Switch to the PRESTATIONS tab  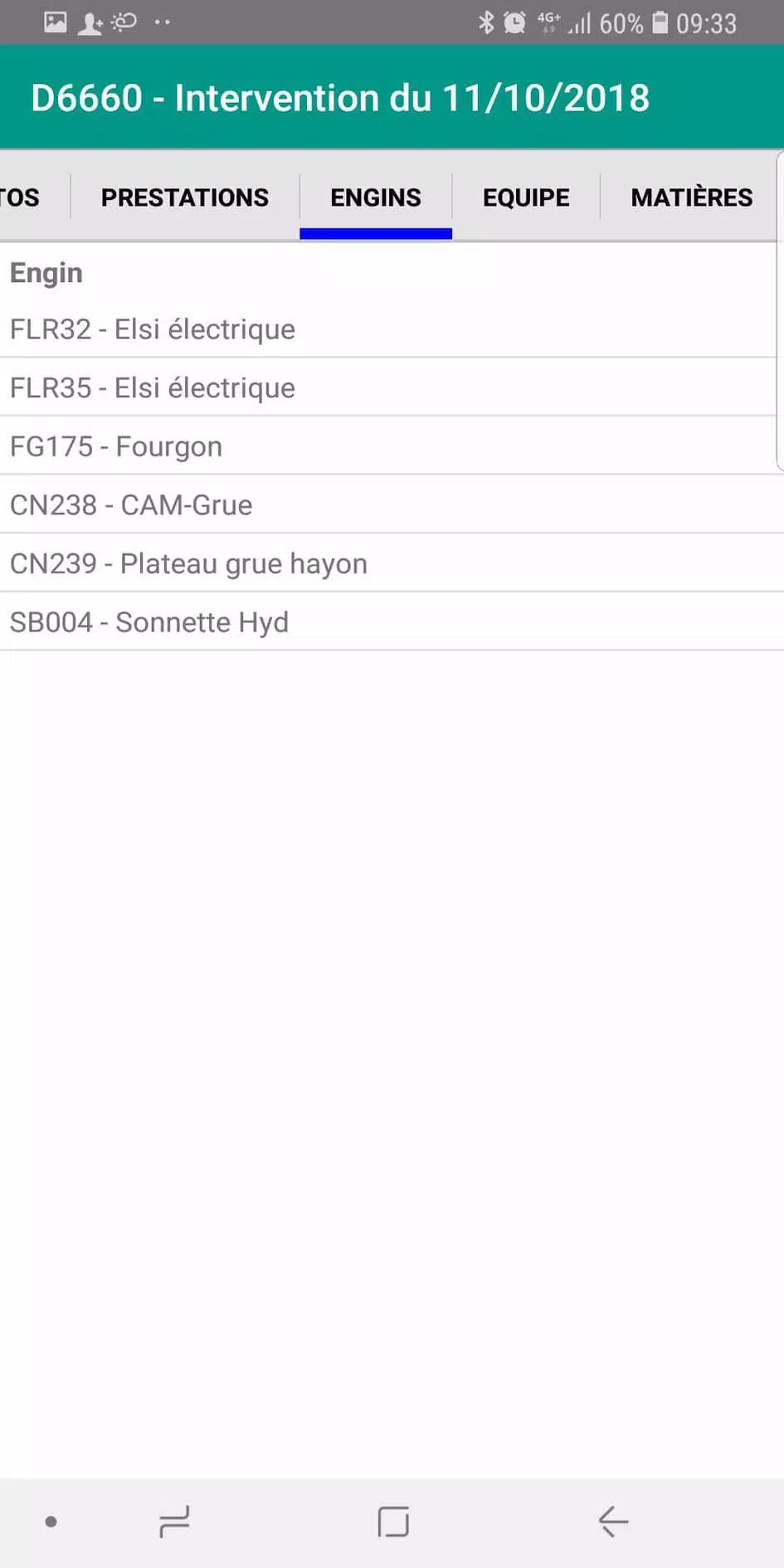coord(185,197)
